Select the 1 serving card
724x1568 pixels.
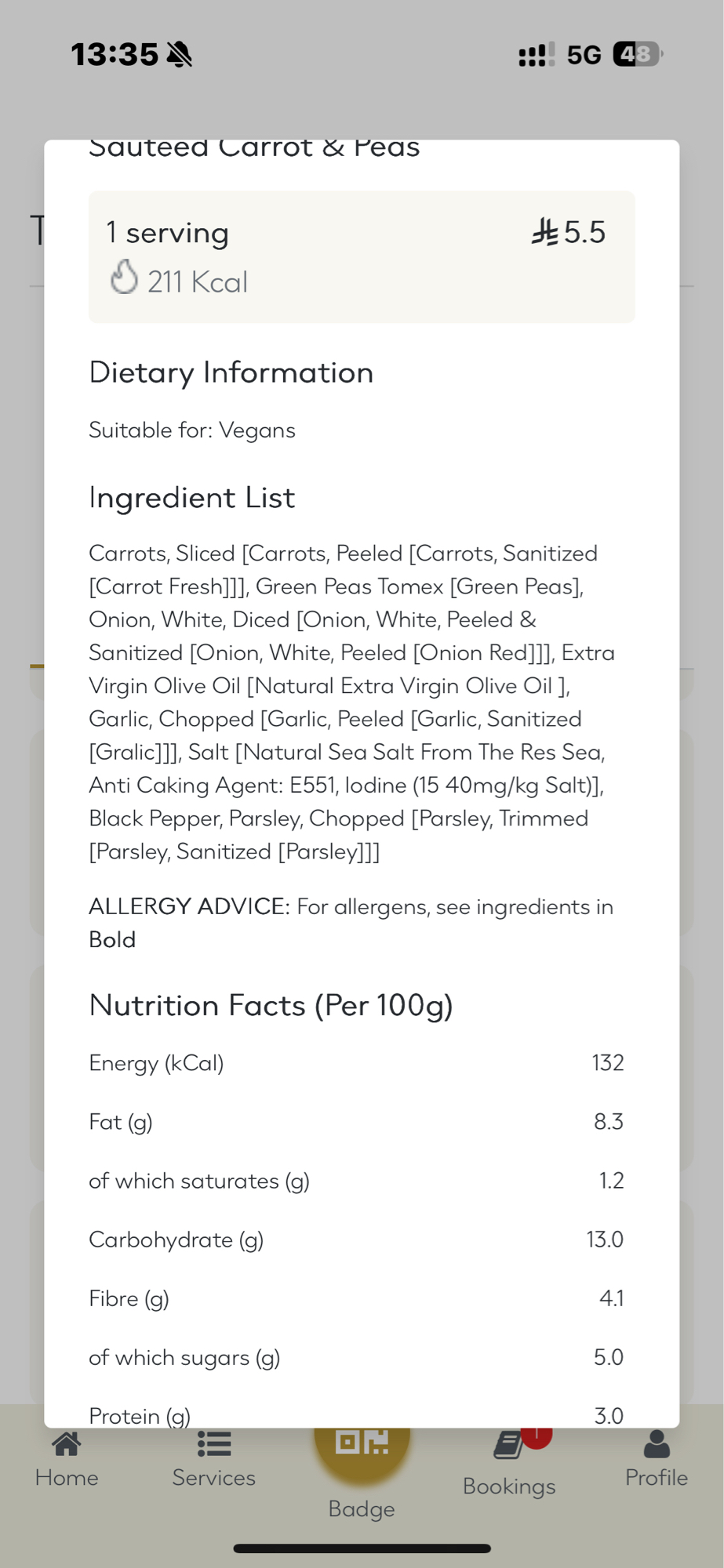tap(361, 256)
